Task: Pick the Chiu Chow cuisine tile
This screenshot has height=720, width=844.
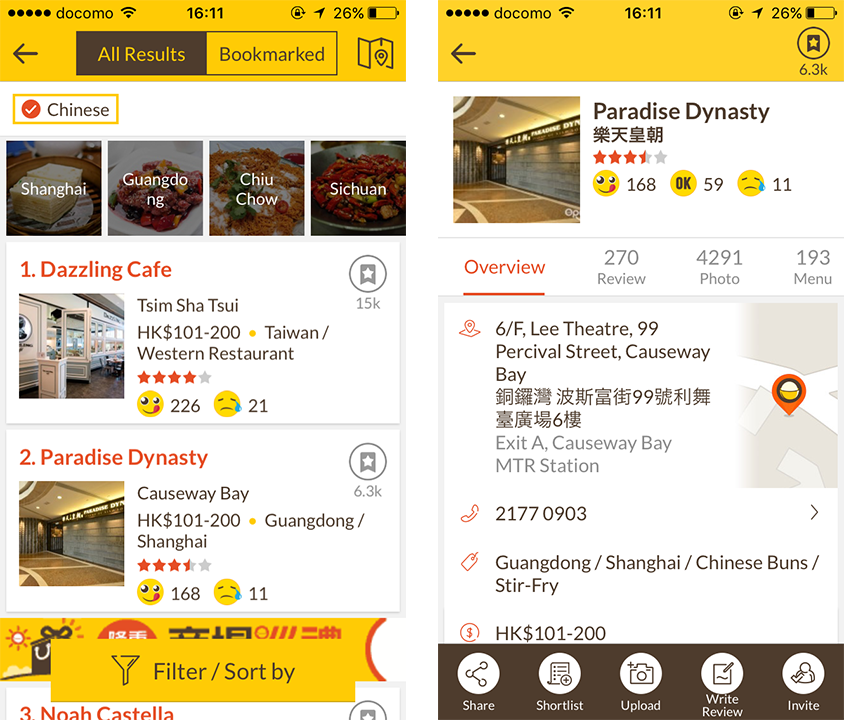Action: pos(256,188)
